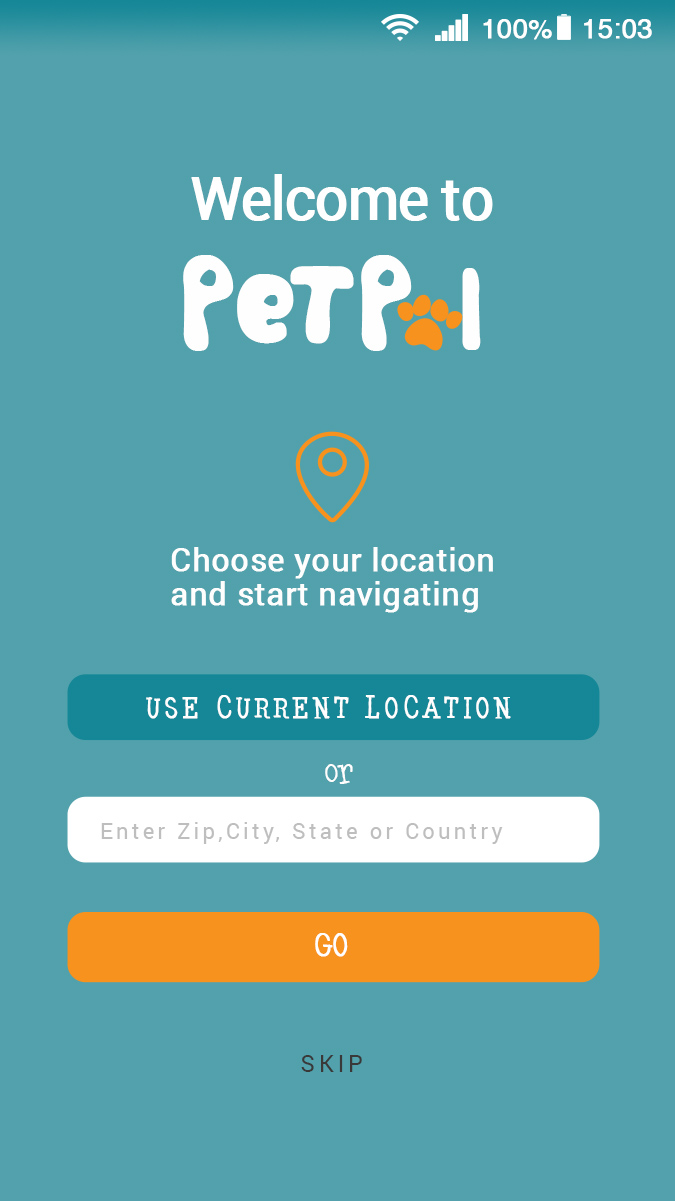
Task: Skip the location setup
Action: pyautogui.click(x=333, y=1064)
